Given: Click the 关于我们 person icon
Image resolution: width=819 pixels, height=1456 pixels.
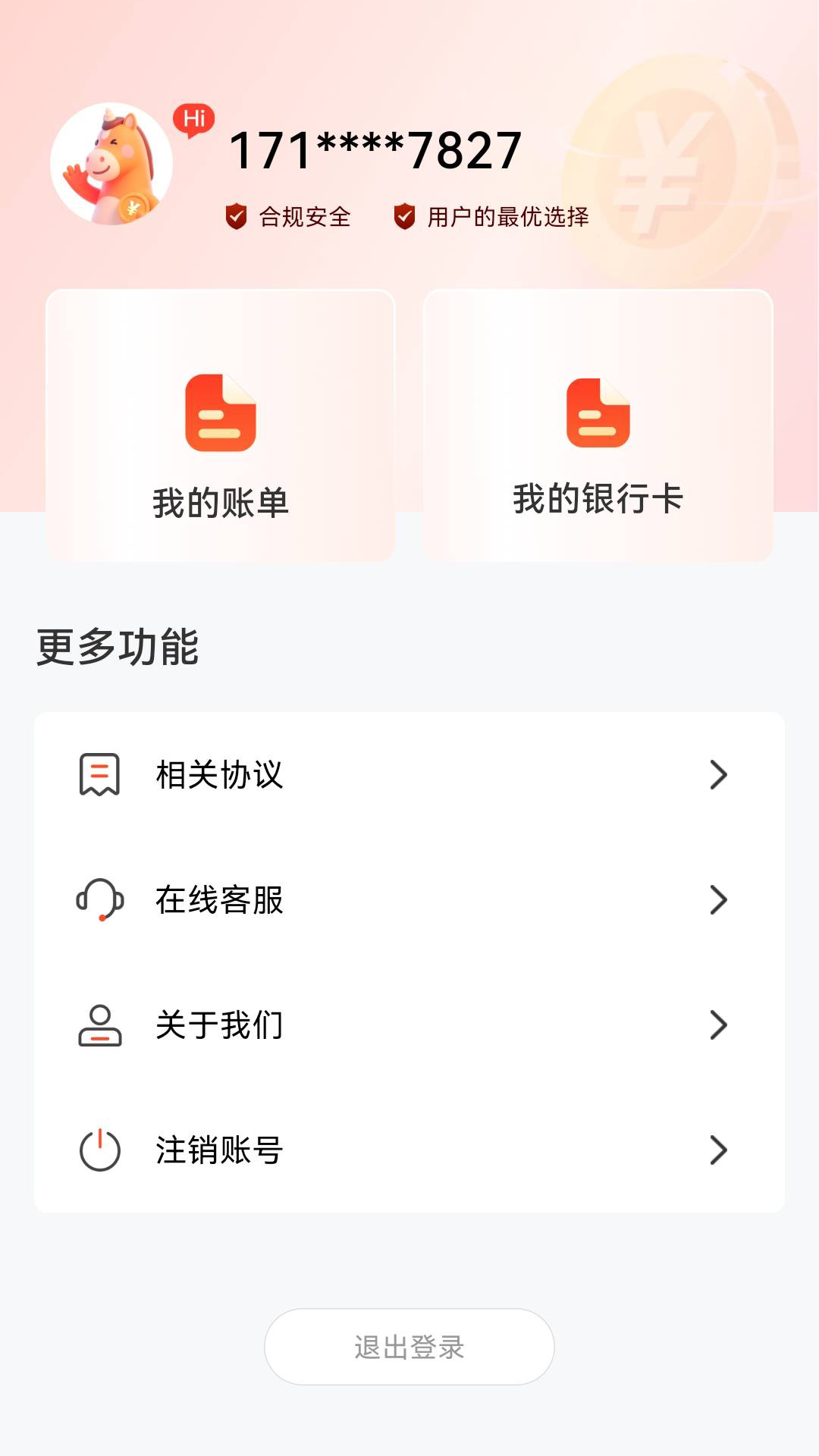Looking at the screenshot, I should (99, 1025).
